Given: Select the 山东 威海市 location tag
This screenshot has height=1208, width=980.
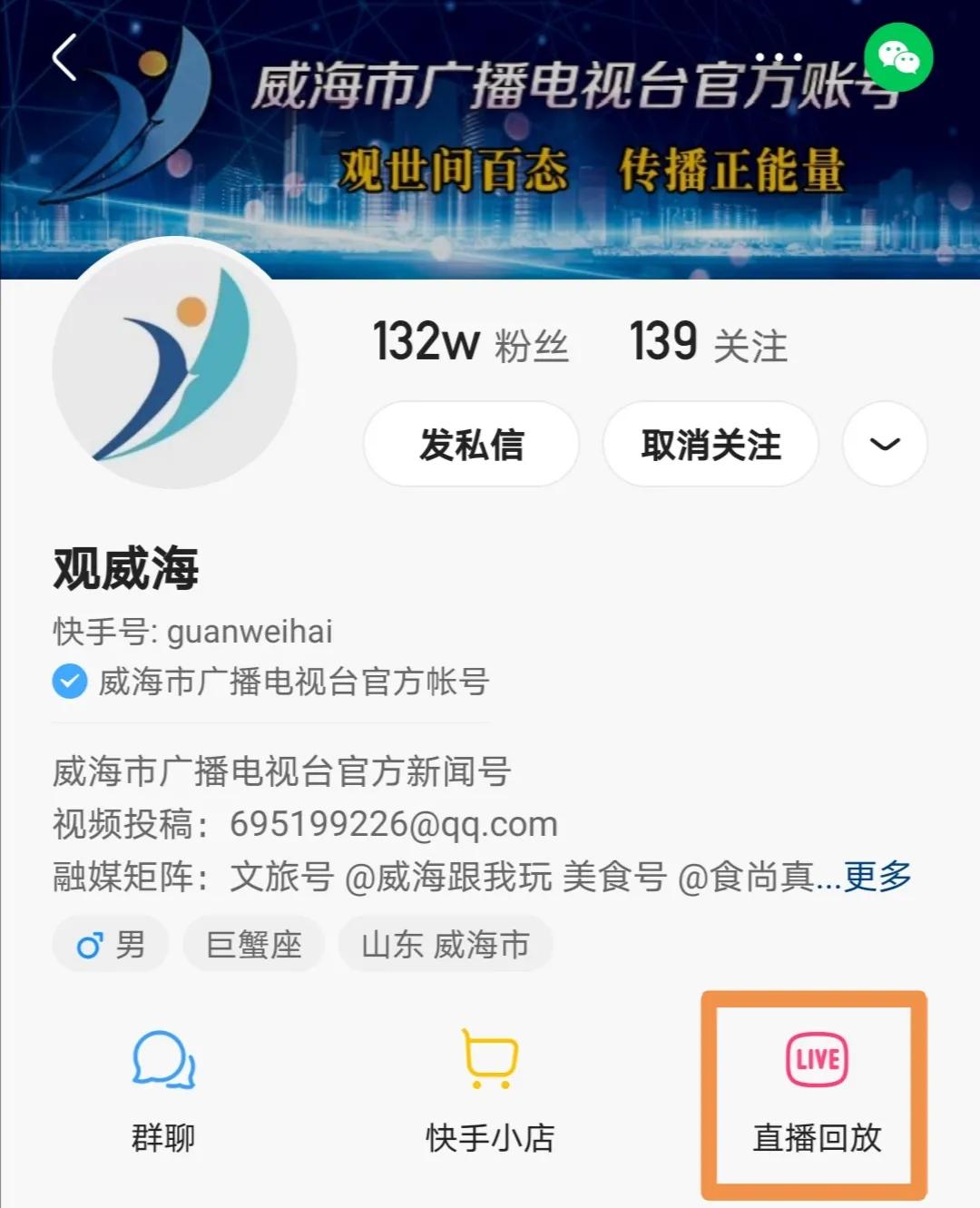Looking at the screenshot, I should 445,944.
